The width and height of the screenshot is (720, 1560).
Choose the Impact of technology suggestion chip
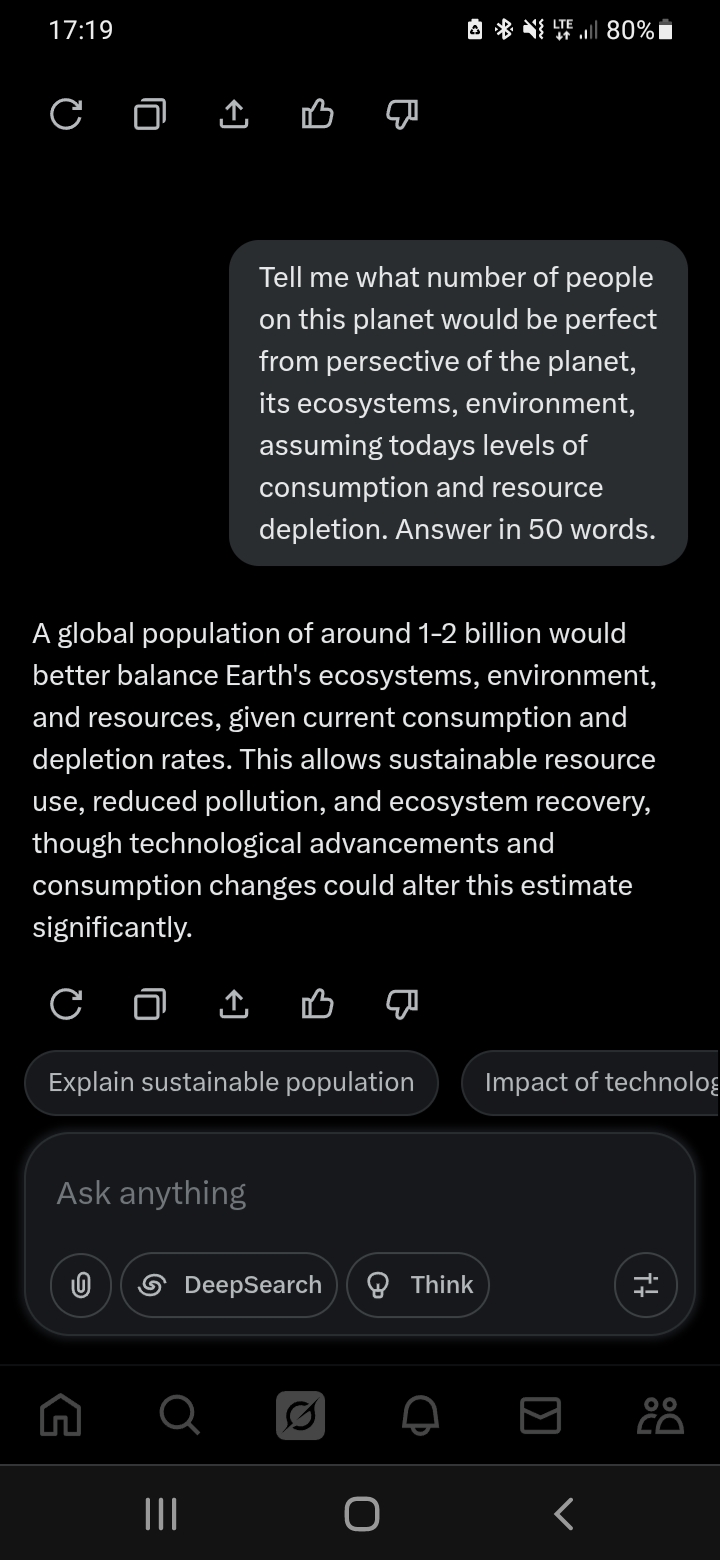[x=591, y=1083]
